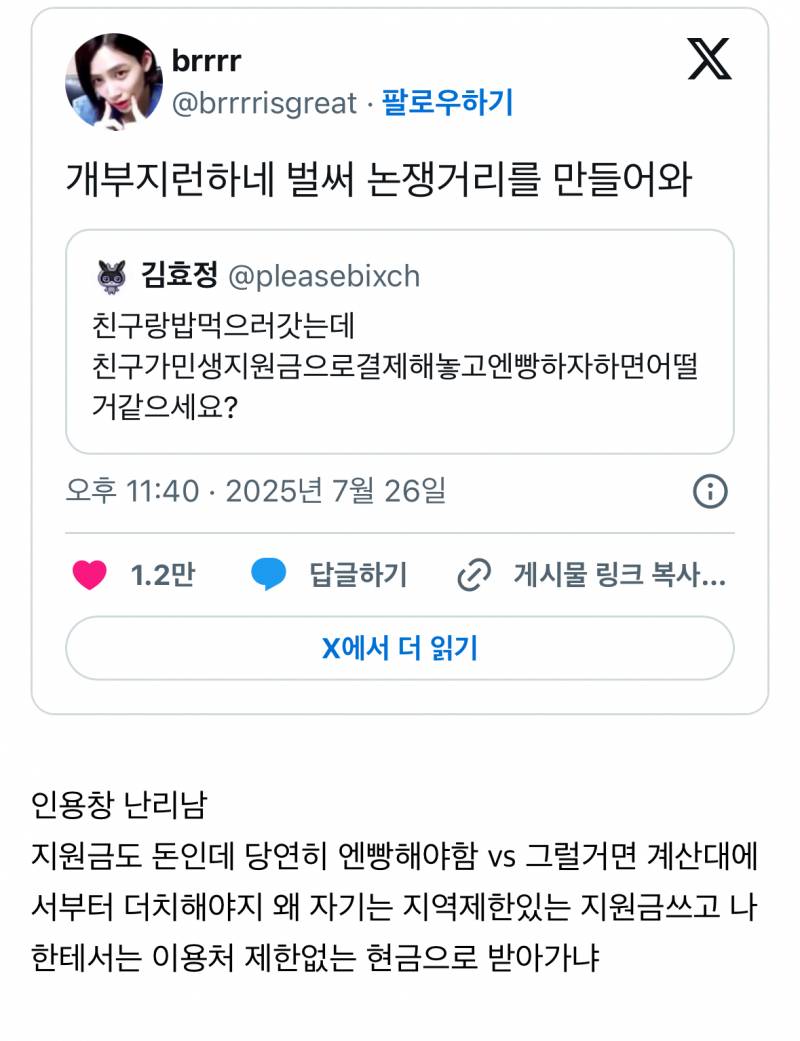Tap the 팔로우하기 follow link

[447, 102]
